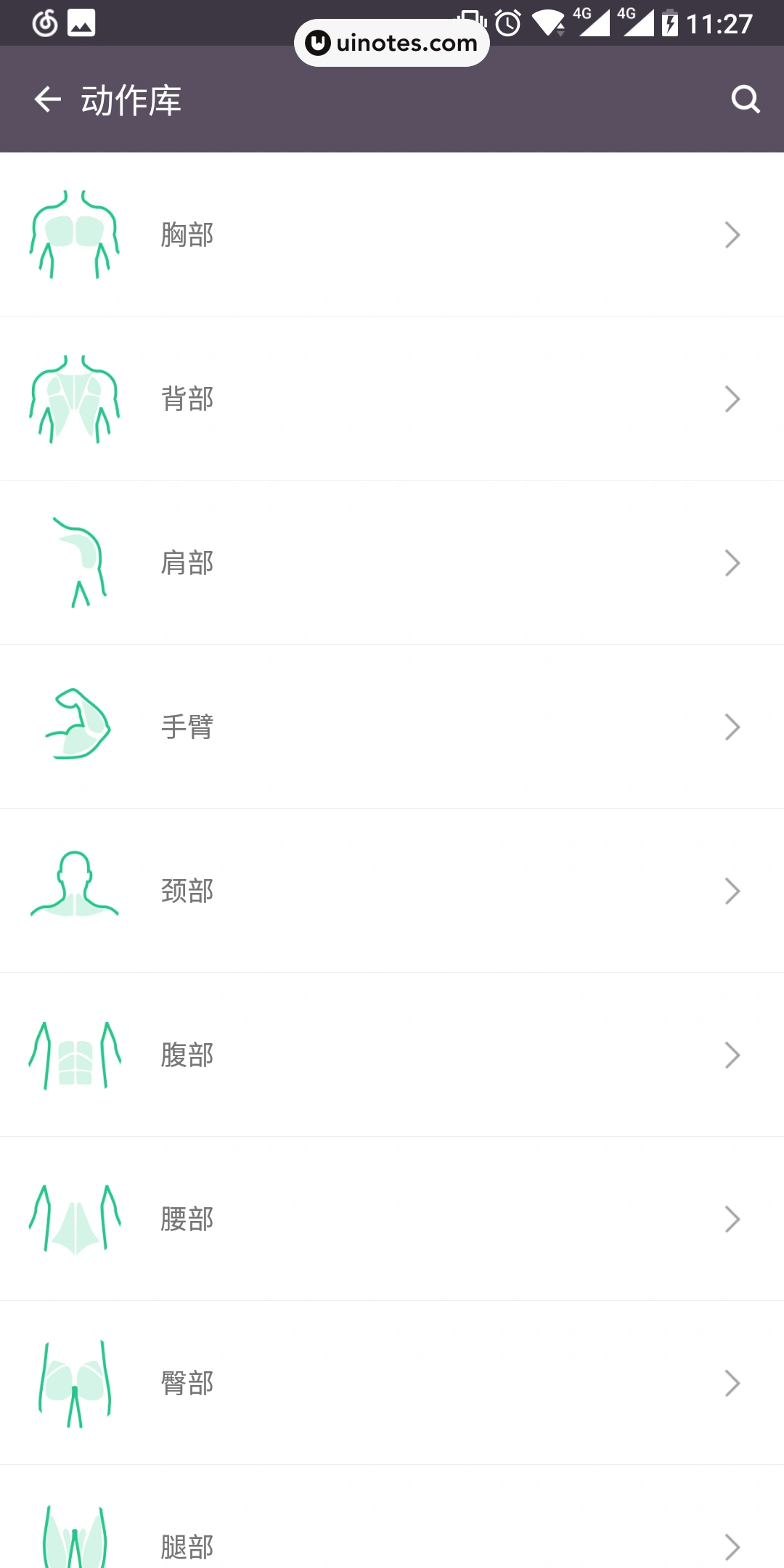Screen dimensions: 784x1568
Task: Expand the 胸部 category chevron
Action: point(731,234)
